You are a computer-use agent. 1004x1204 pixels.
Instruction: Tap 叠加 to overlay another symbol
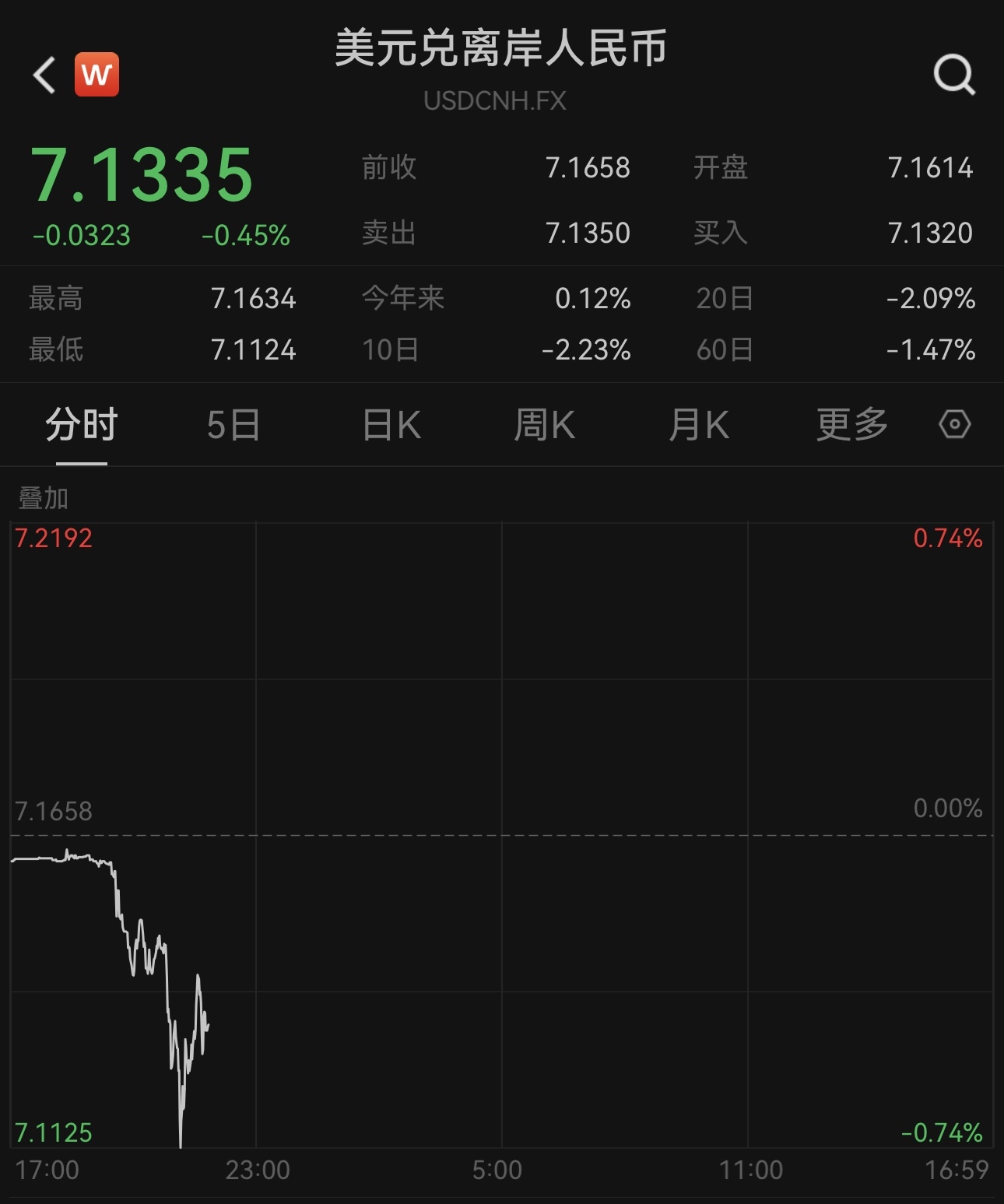(44, 498)
